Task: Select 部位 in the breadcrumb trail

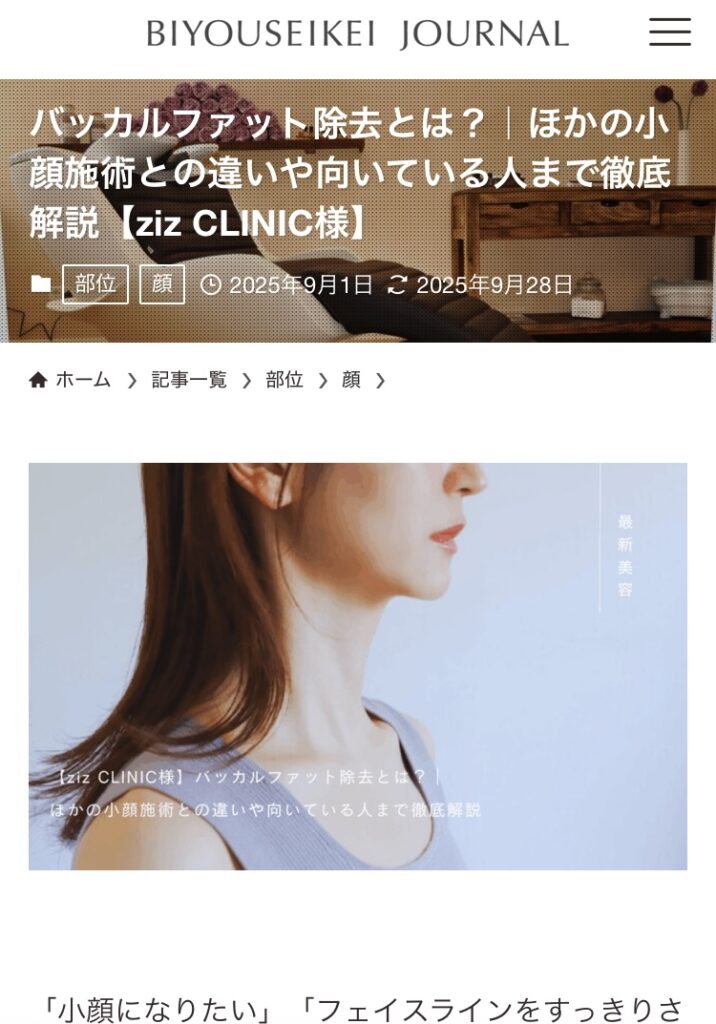Action: [x=284, y=380]
